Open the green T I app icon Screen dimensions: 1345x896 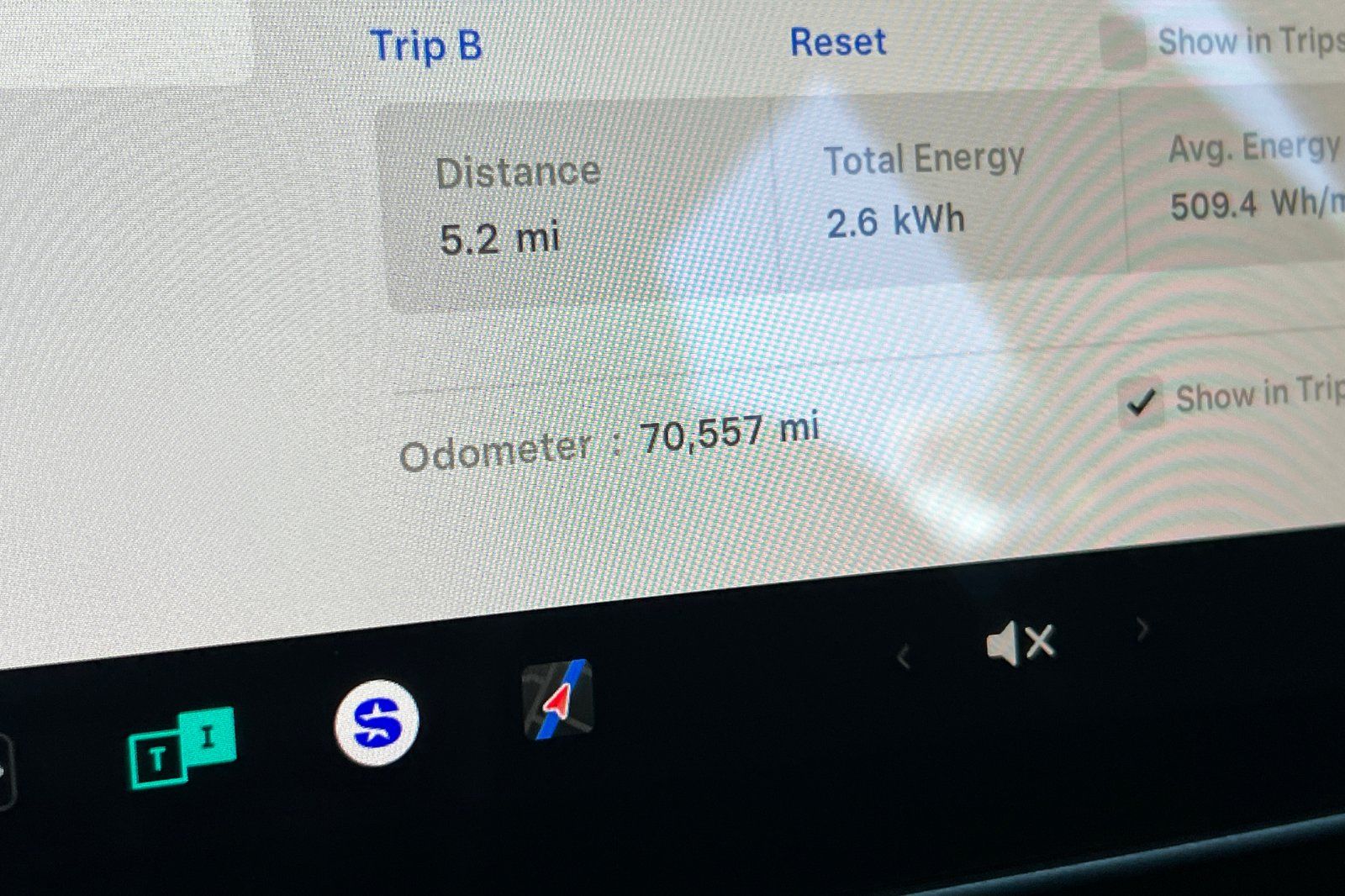tap(182, 747)
